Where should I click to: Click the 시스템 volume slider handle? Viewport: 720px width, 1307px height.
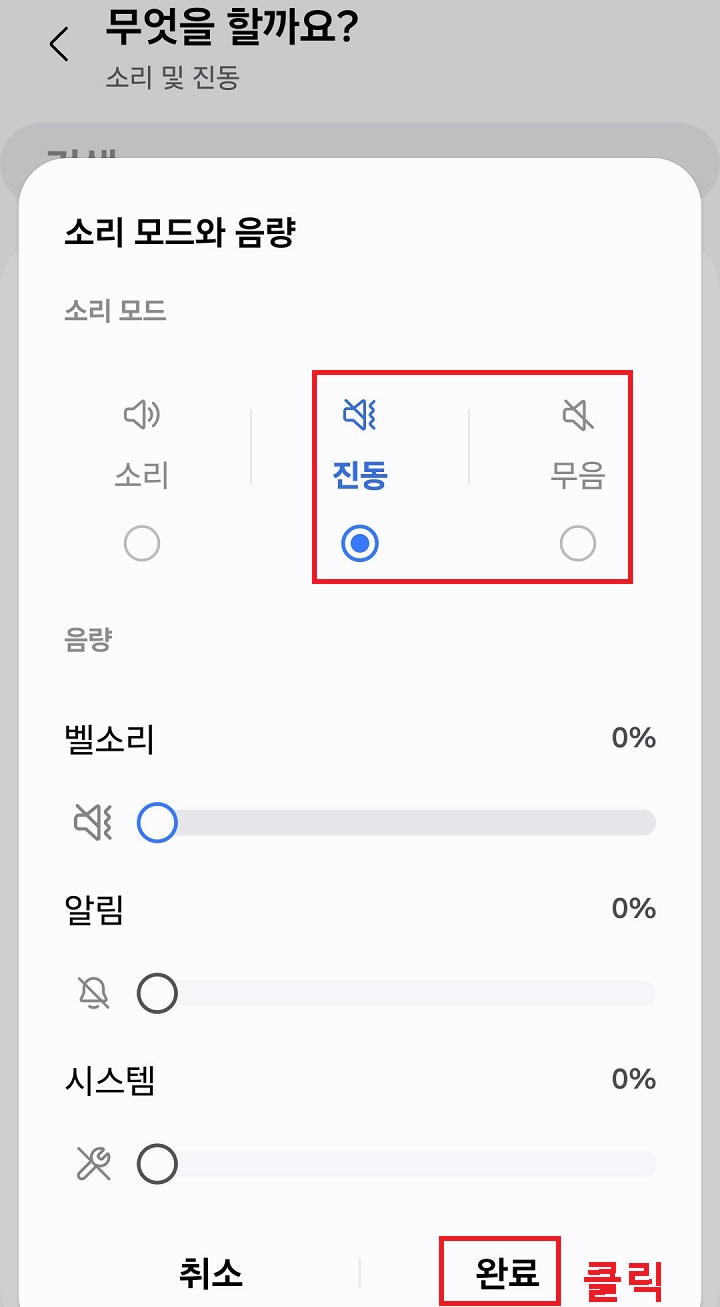[x=157, y=1164]
